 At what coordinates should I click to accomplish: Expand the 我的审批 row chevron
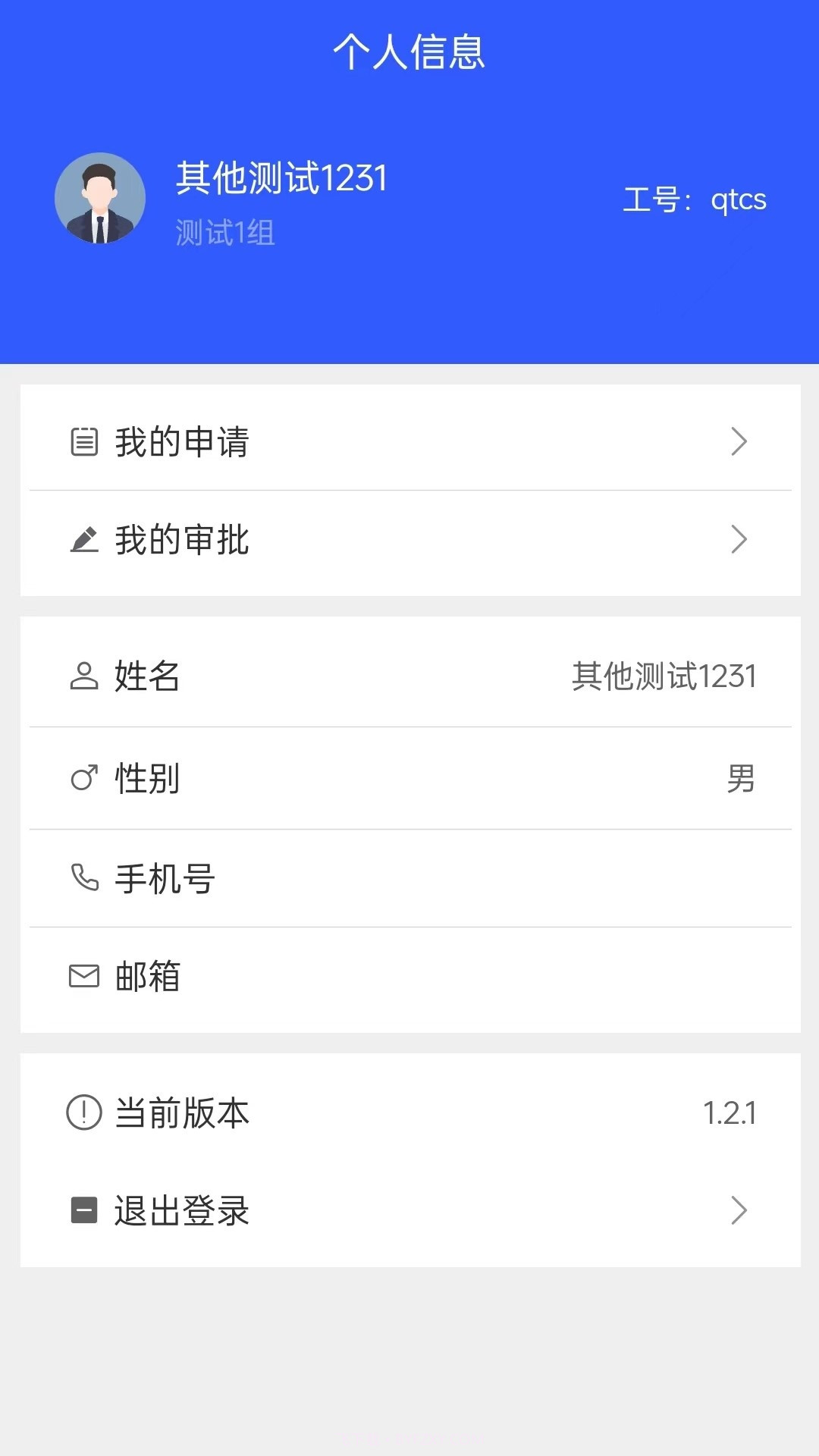click(739, 540)
